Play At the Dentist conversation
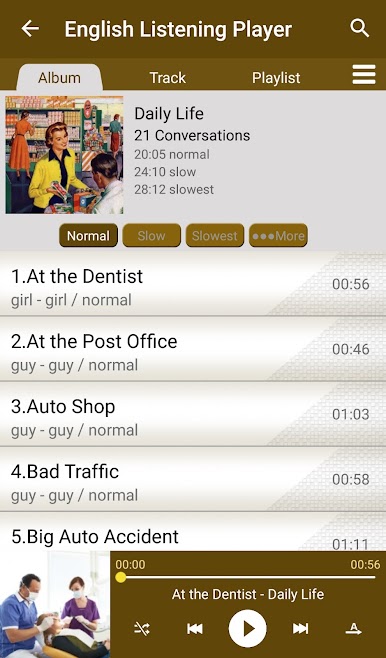The height and width of the screenshot is (658, 386). point(193,284)
